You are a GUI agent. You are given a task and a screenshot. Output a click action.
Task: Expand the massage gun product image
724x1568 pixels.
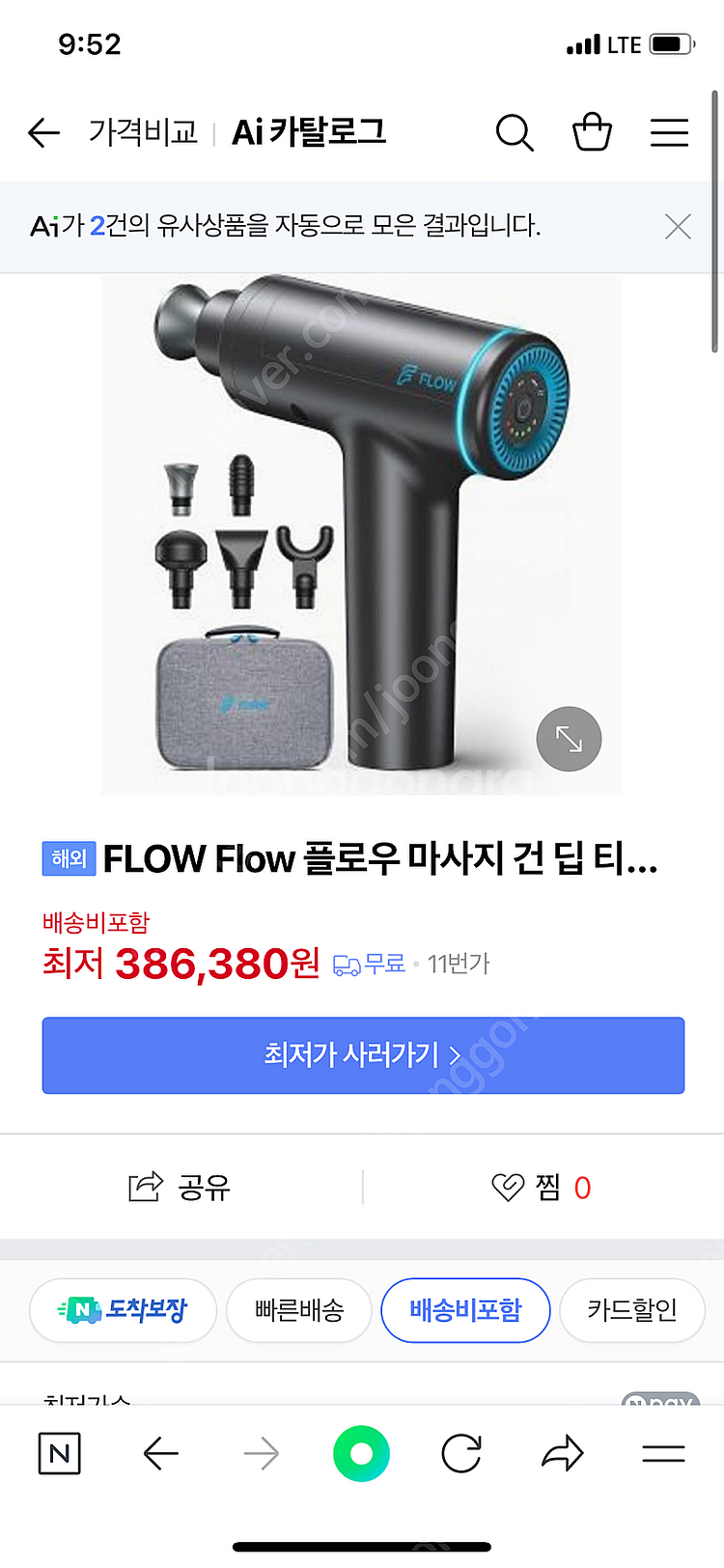pos(569,740)
